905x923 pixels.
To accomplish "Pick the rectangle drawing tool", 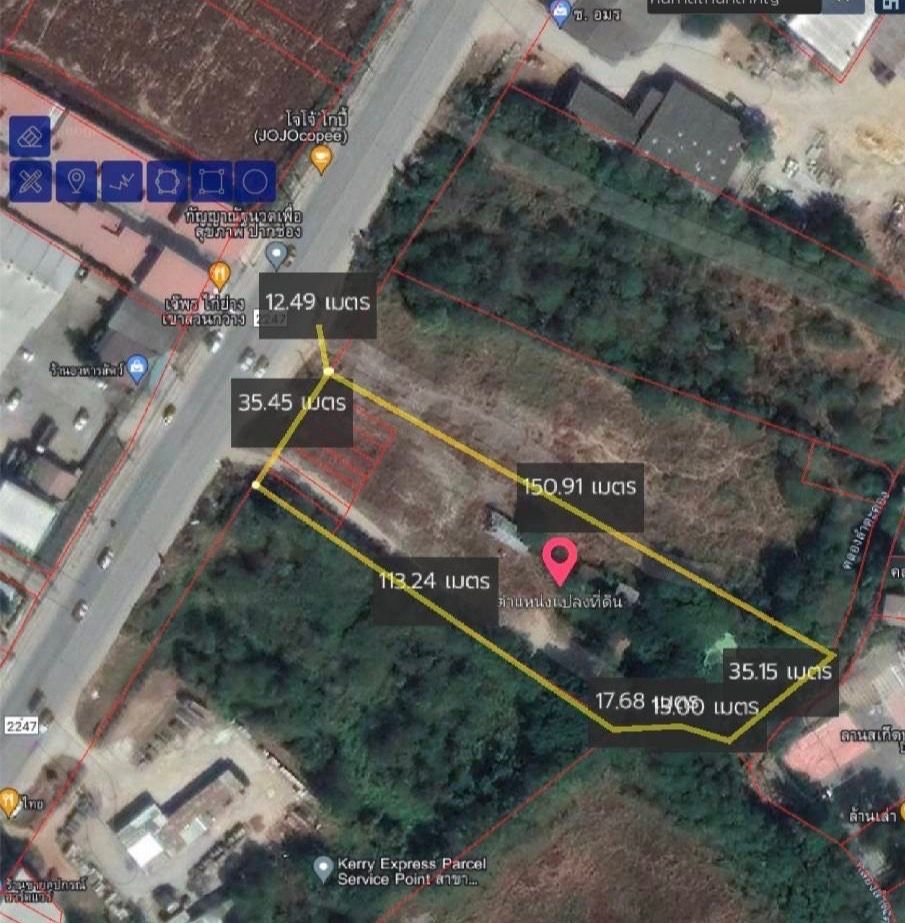I will (211, 182).
